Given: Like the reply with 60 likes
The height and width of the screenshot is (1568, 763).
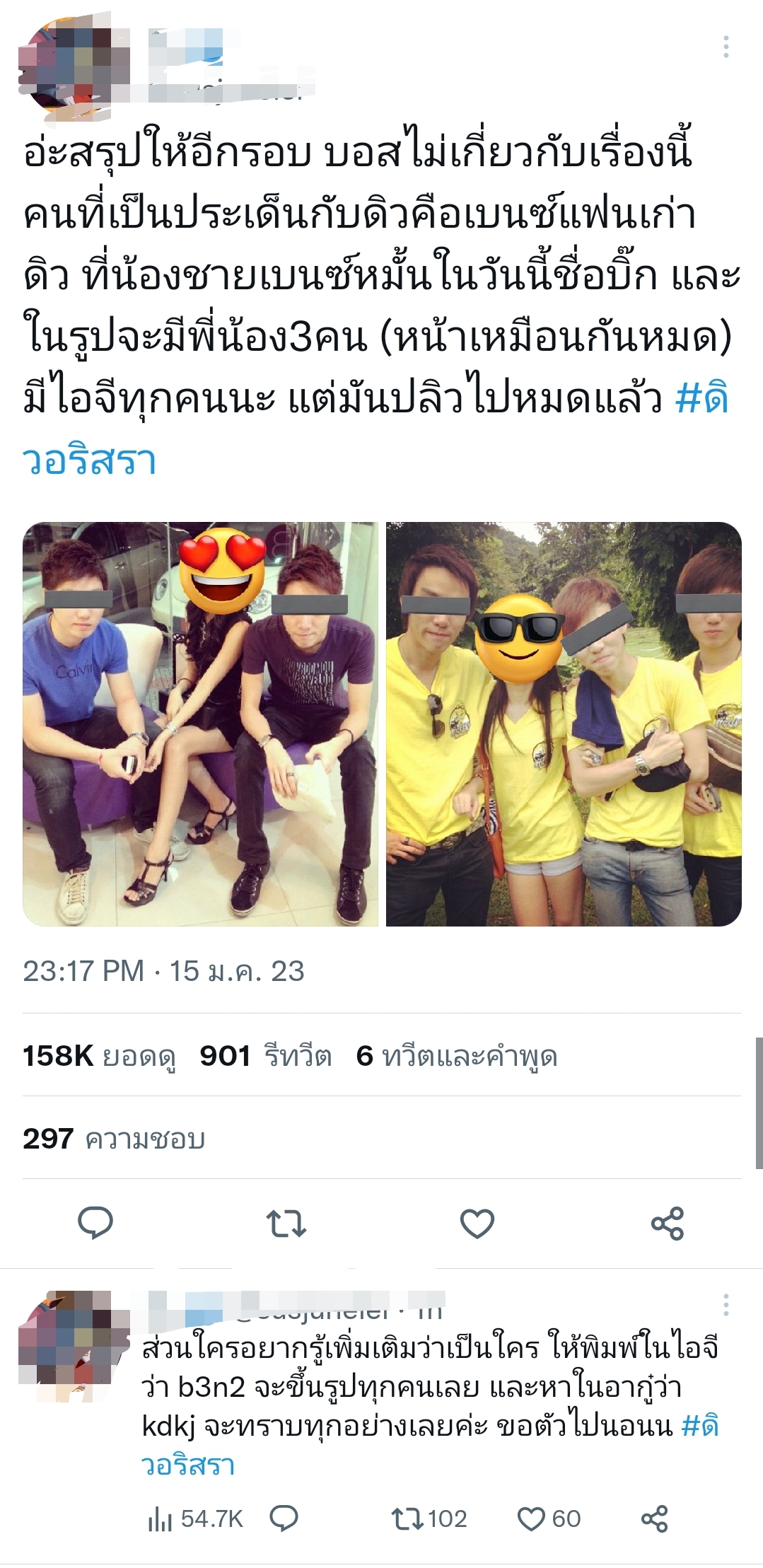Looking at the screenshot, I should pos(549,1518).
